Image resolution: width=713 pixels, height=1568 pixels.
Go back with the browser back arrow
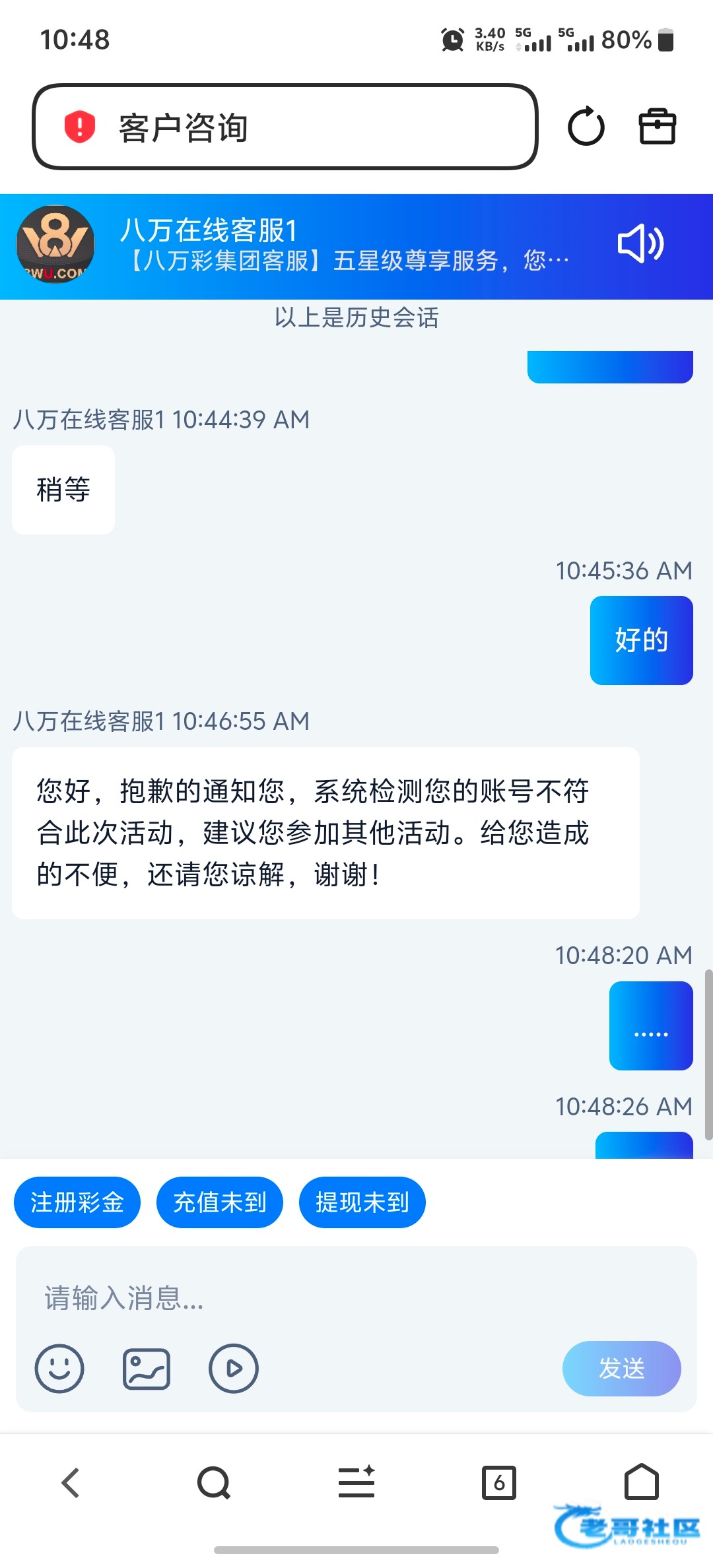[x=71, y=1484]
